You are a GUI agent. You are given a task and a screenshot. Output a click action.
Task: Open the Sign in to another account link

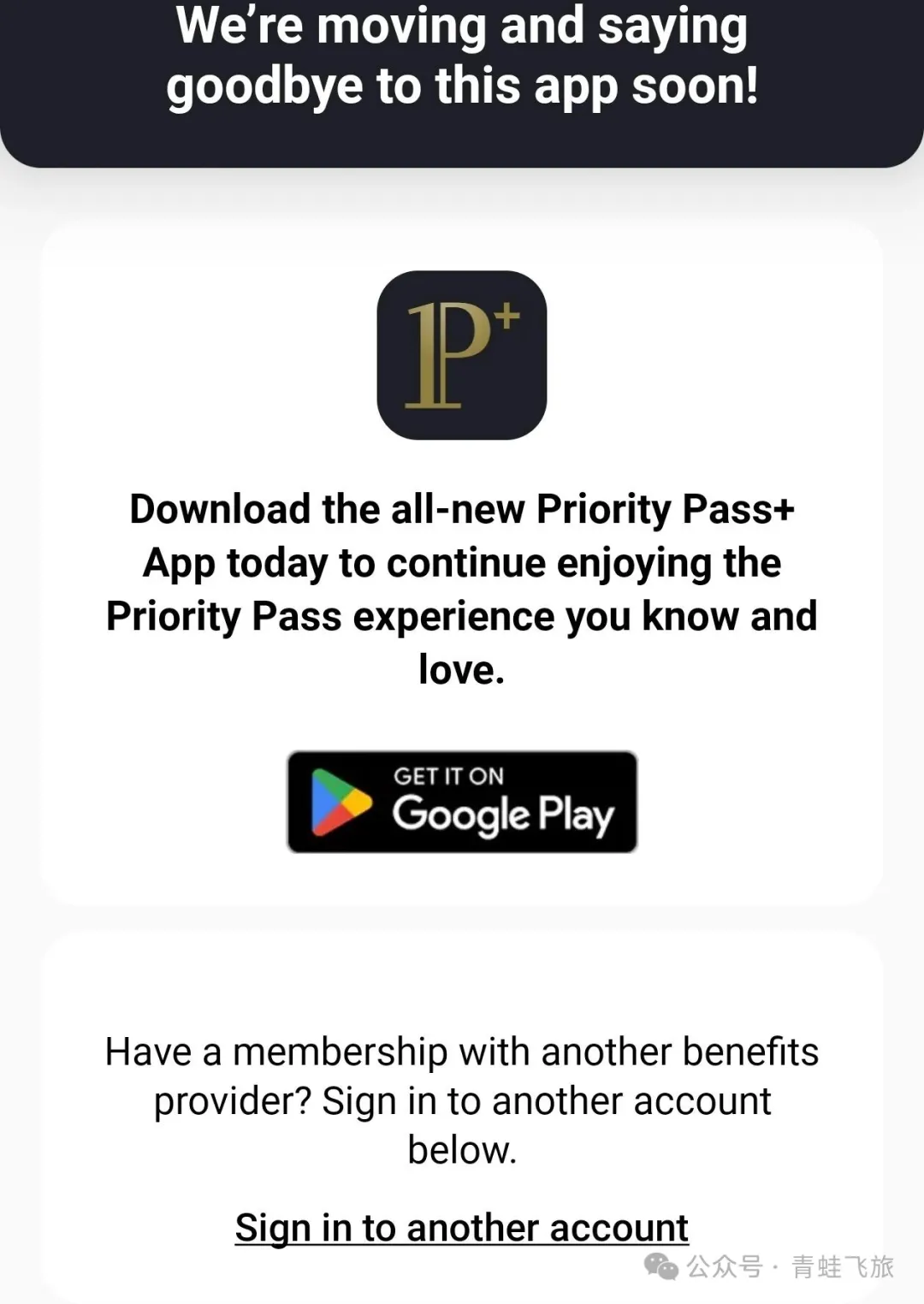462,1228
